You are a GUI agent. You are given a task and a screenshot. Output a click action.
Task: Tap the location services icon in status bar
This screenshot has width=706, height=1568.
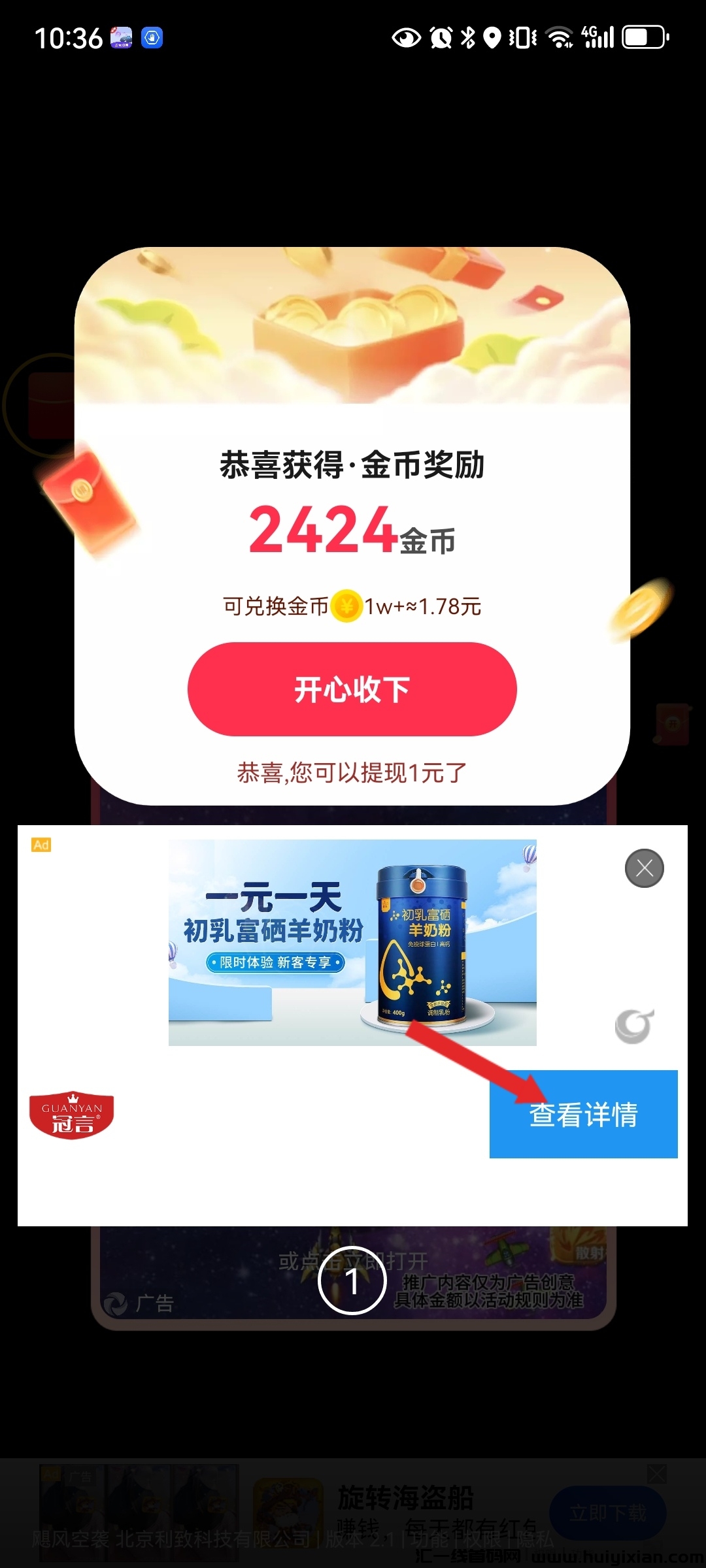point(492,38)
